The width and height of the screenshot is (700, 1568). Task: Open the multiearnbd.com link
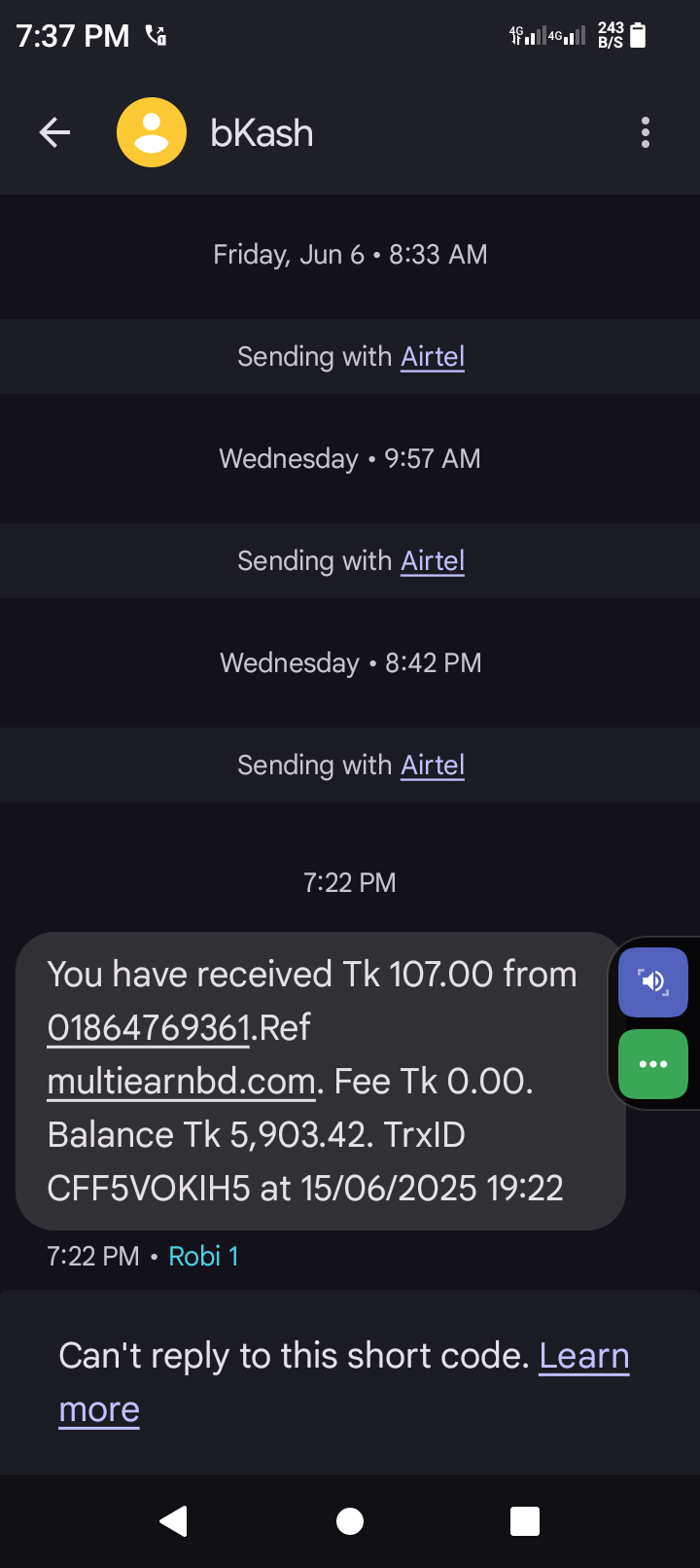tap(182, 1081)
